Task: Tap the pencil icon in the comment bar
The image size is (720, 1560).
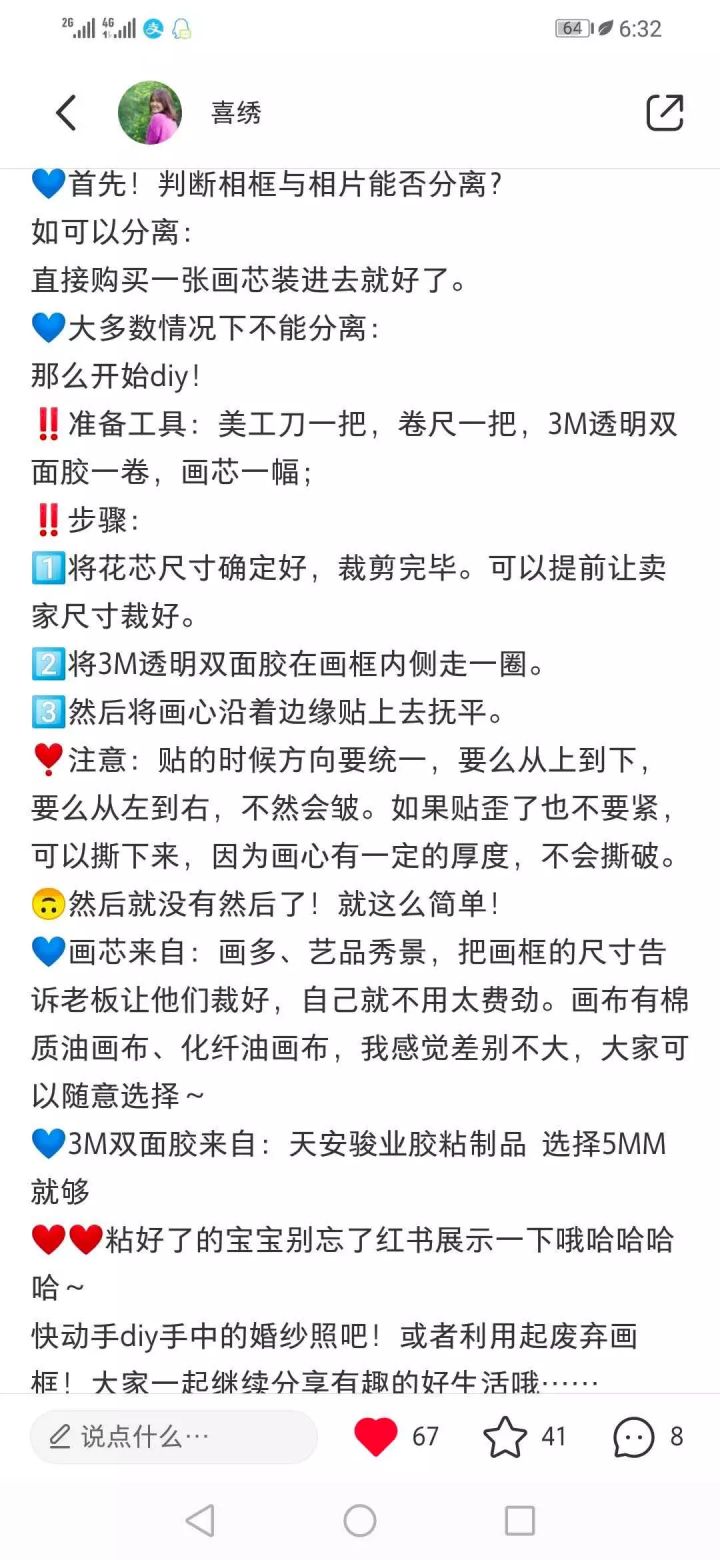Action: [60, 1436]
